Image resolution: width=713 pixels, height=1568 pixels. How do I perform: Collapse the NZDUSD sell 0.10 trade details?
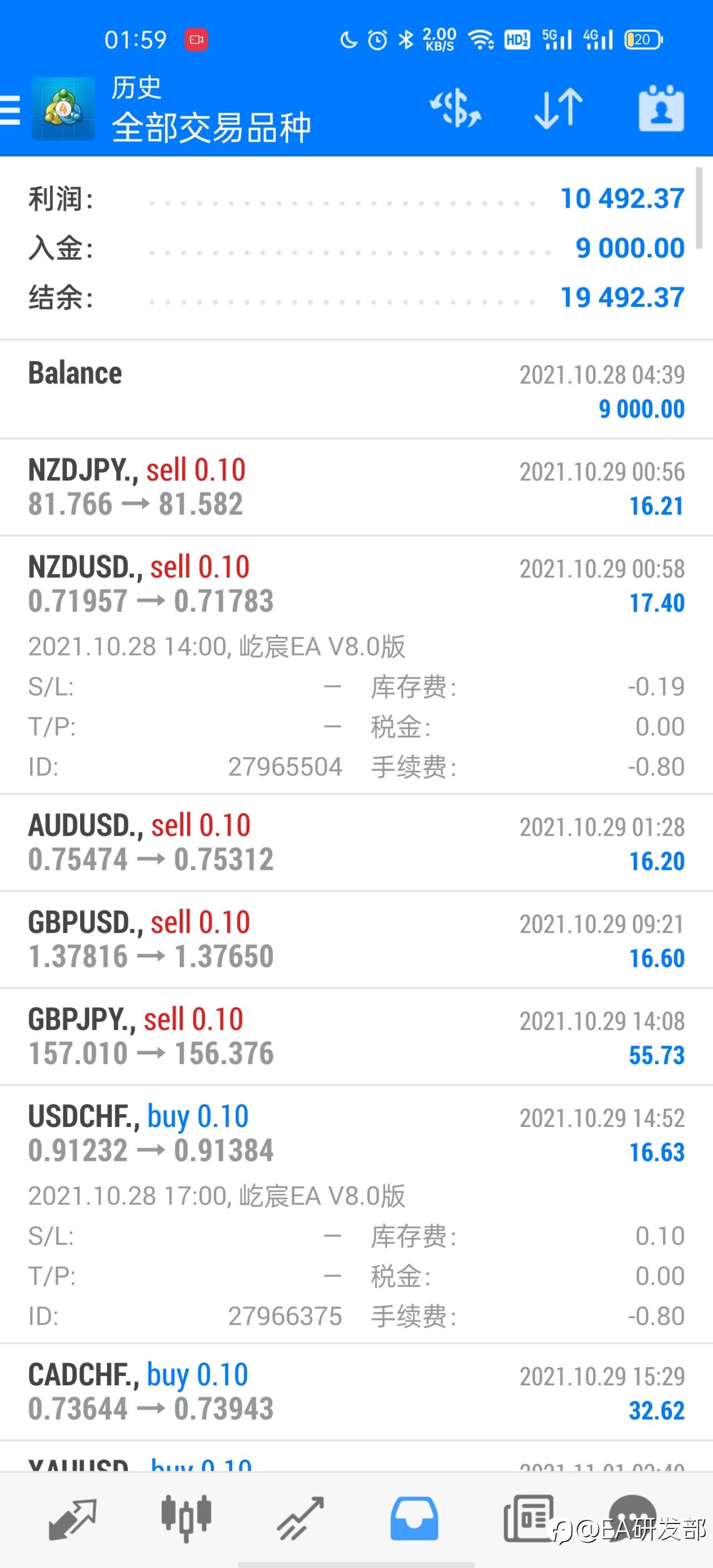[356, 665]
